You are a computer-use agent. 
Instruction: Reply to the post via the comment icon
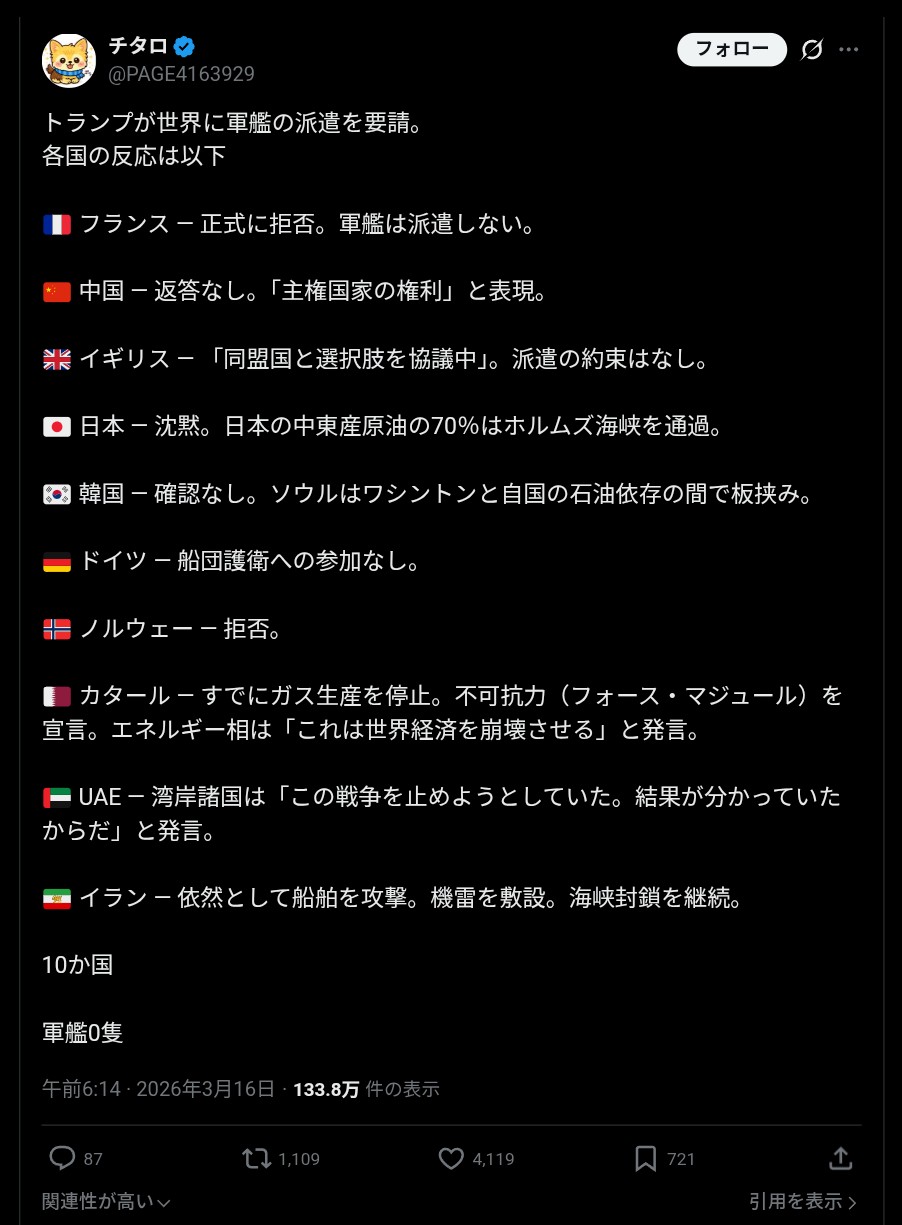click(63, 1158)
